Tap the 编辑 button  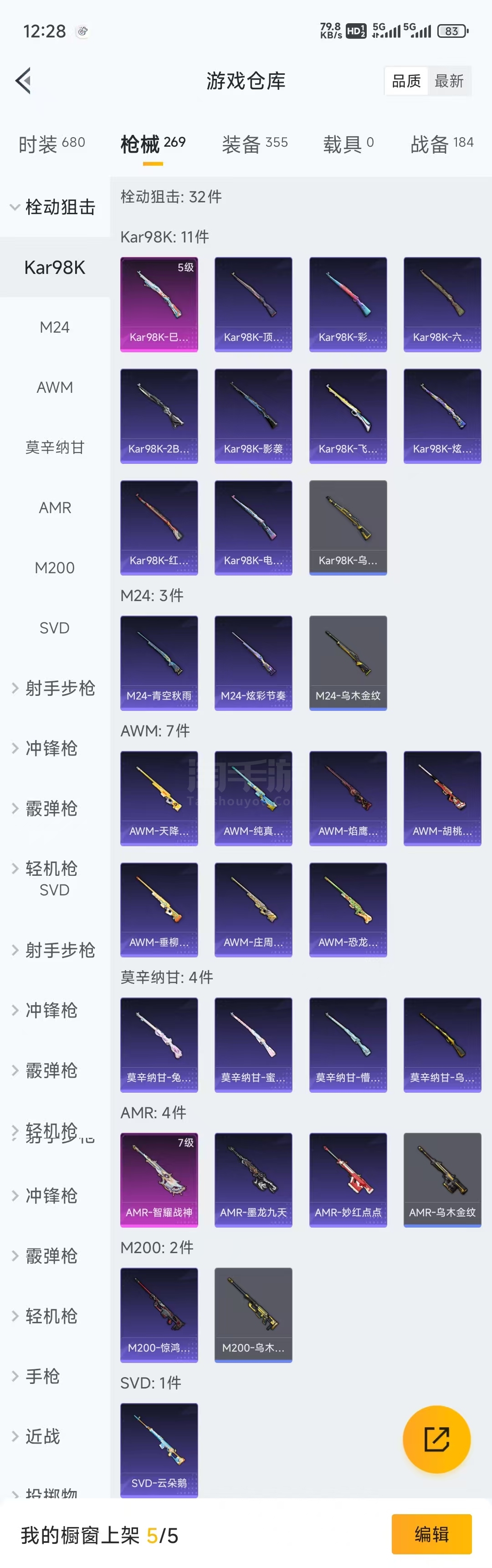pos(431,1533)
